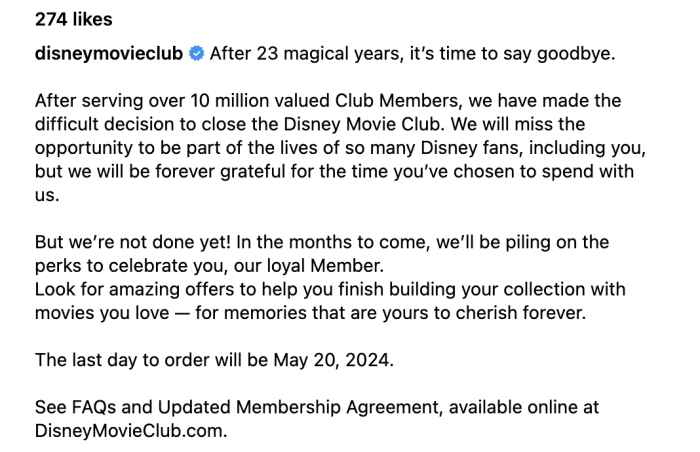
Task: Open the disneymovieclub profile from the caption
Action: [108, 53]
